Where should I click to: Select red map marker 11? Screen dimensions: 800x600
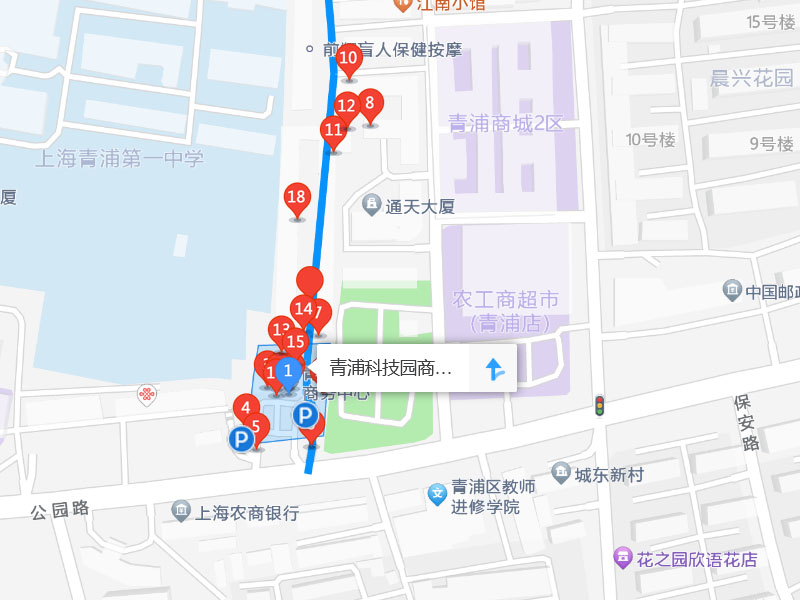(x=334, y=130)
